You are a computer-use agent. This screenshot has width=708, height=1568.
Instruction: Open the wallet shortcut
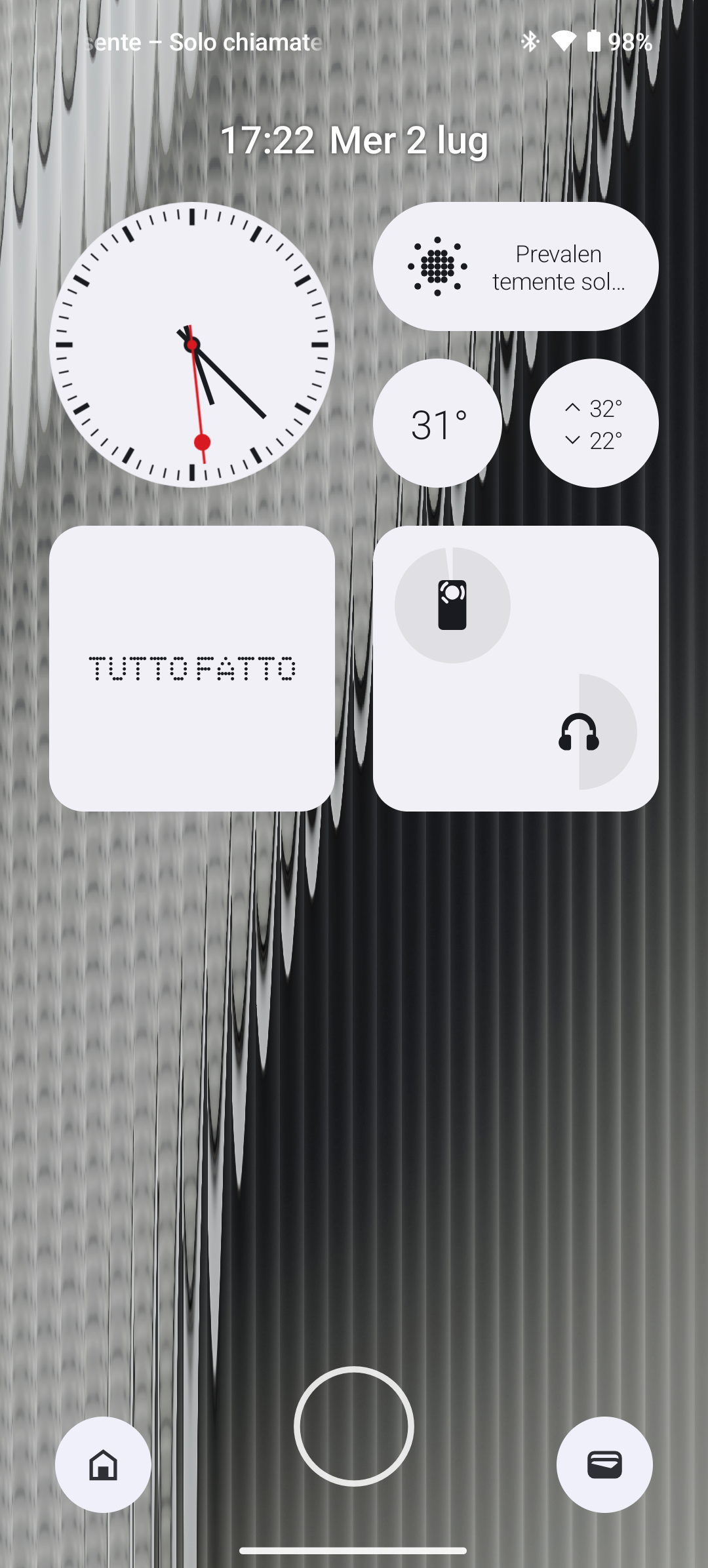click(604, 1464)
